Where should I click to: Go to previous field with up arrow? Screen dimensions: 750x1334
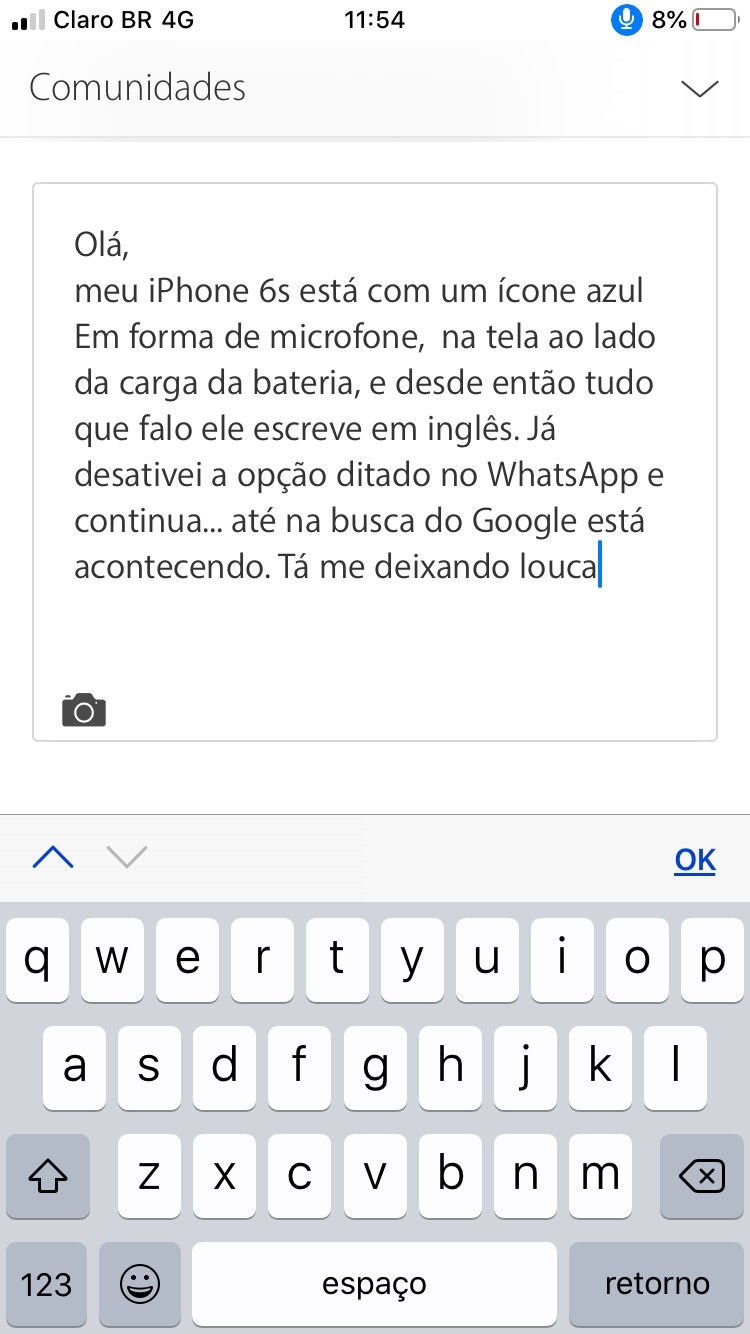tap(53, 858)
